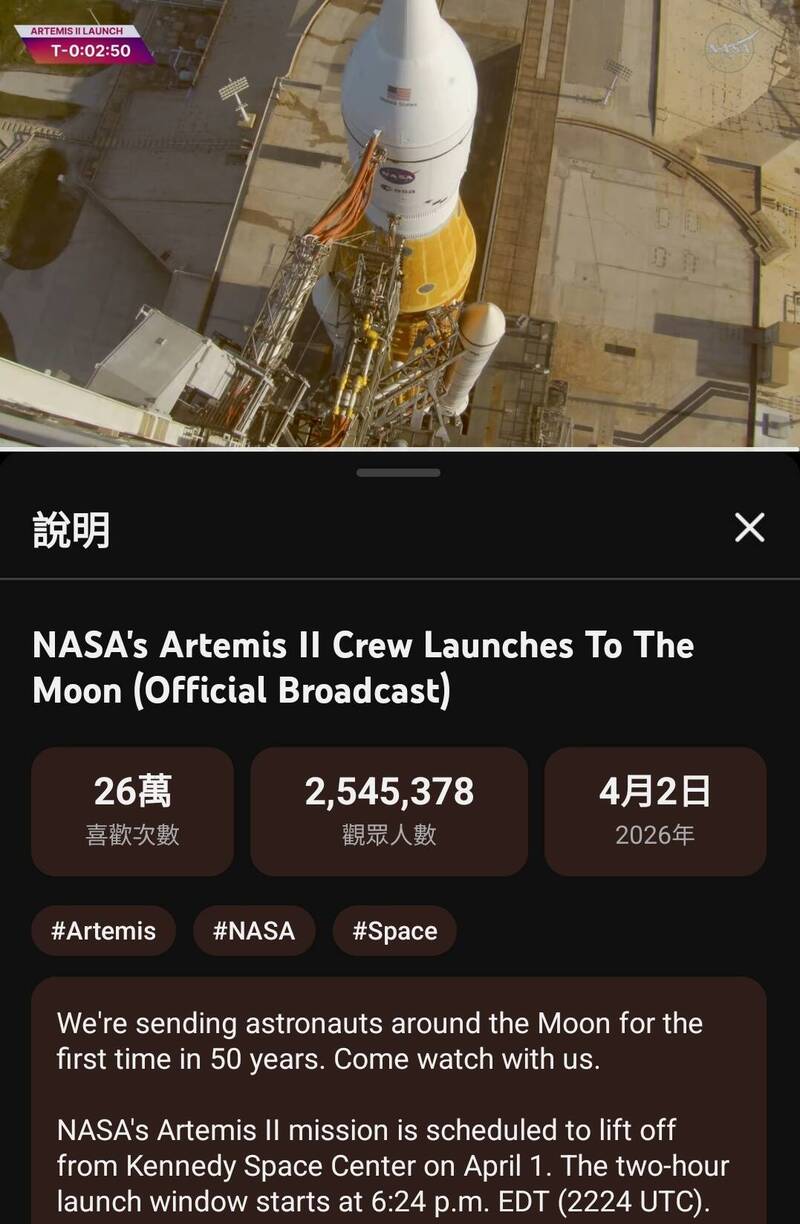Open the #Space hashtag chip
The height and width of the screenshot is (1224, 800).
click(x=394, y=931)
